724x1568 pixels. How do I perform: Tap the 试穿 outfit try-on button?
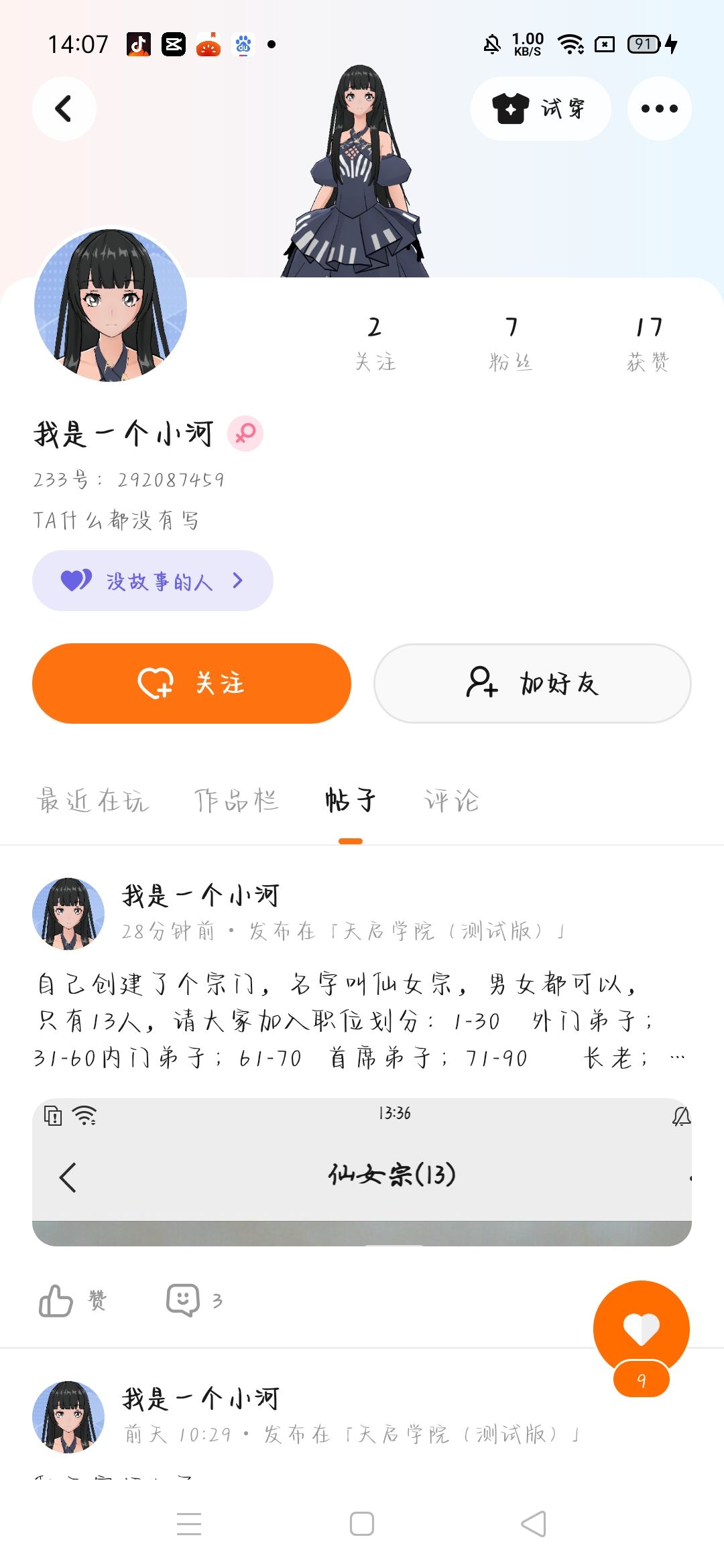(540, 109)
